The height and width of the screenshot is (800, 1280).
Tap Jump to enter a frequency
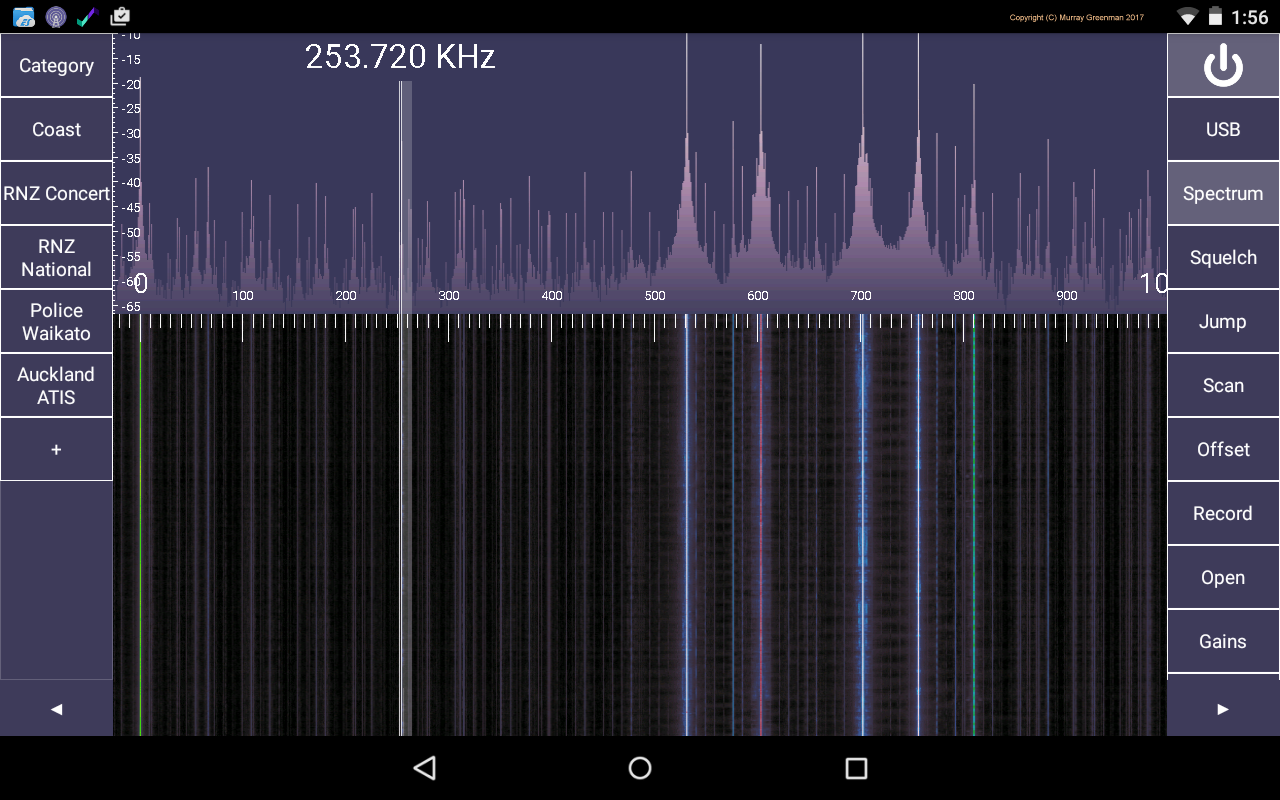pyautogui.click(x=1223, y=322)
